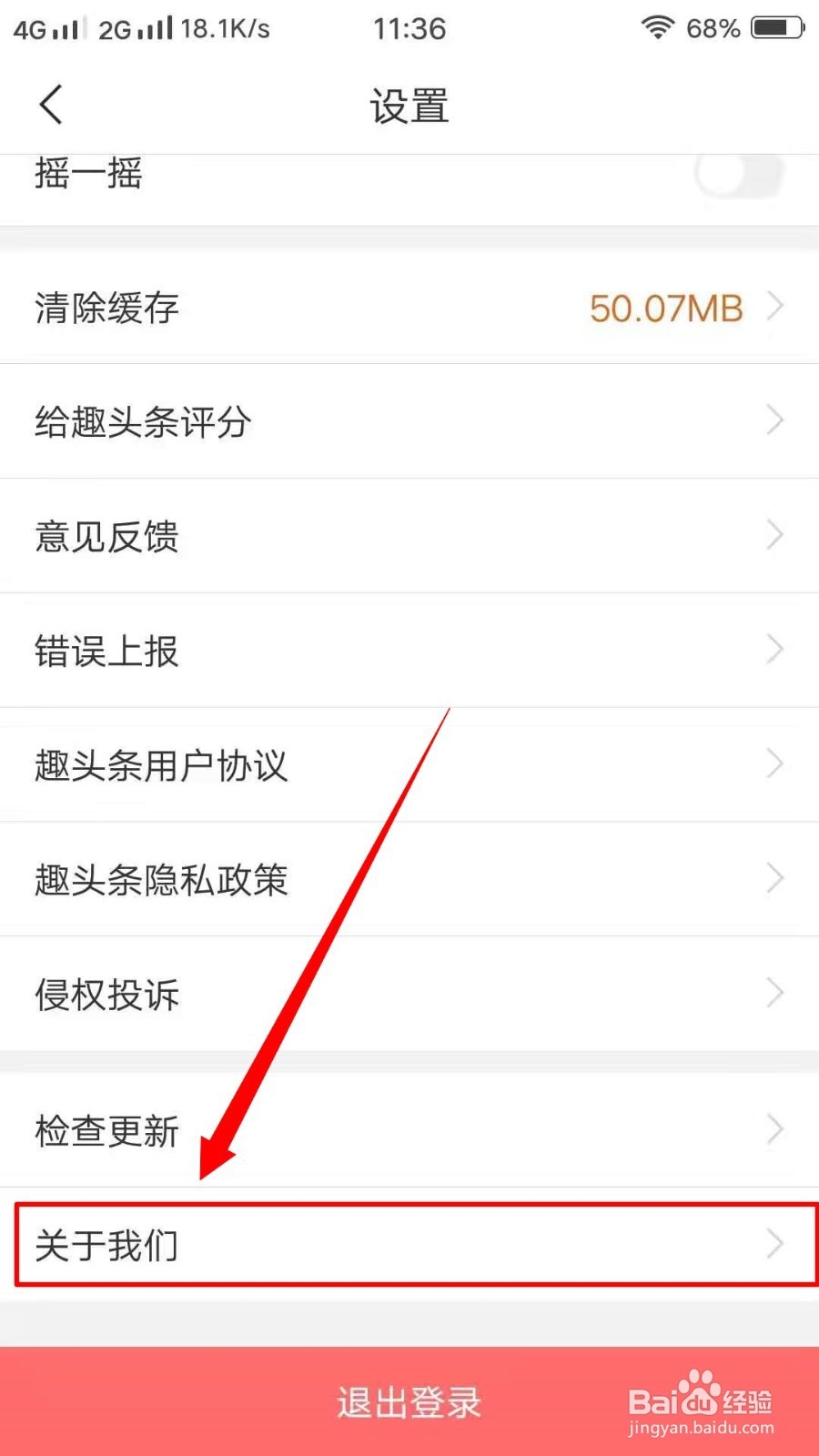819x1456 pixels.
Task: Tap the chevron beside 侵权投诉
Action: tap(774, 992)
